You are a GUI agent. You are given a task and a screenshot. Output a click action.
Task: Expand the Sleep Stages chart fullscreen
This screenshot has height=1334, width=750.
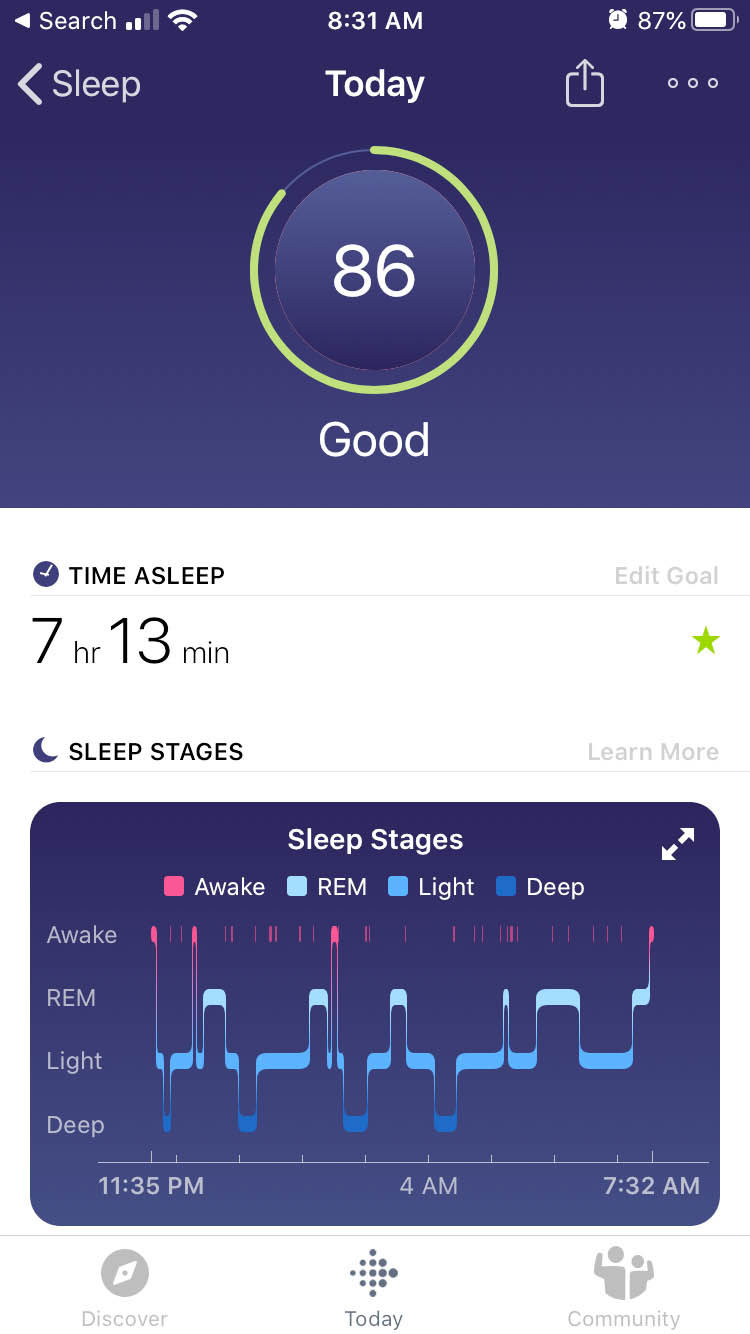coord(678,844)
